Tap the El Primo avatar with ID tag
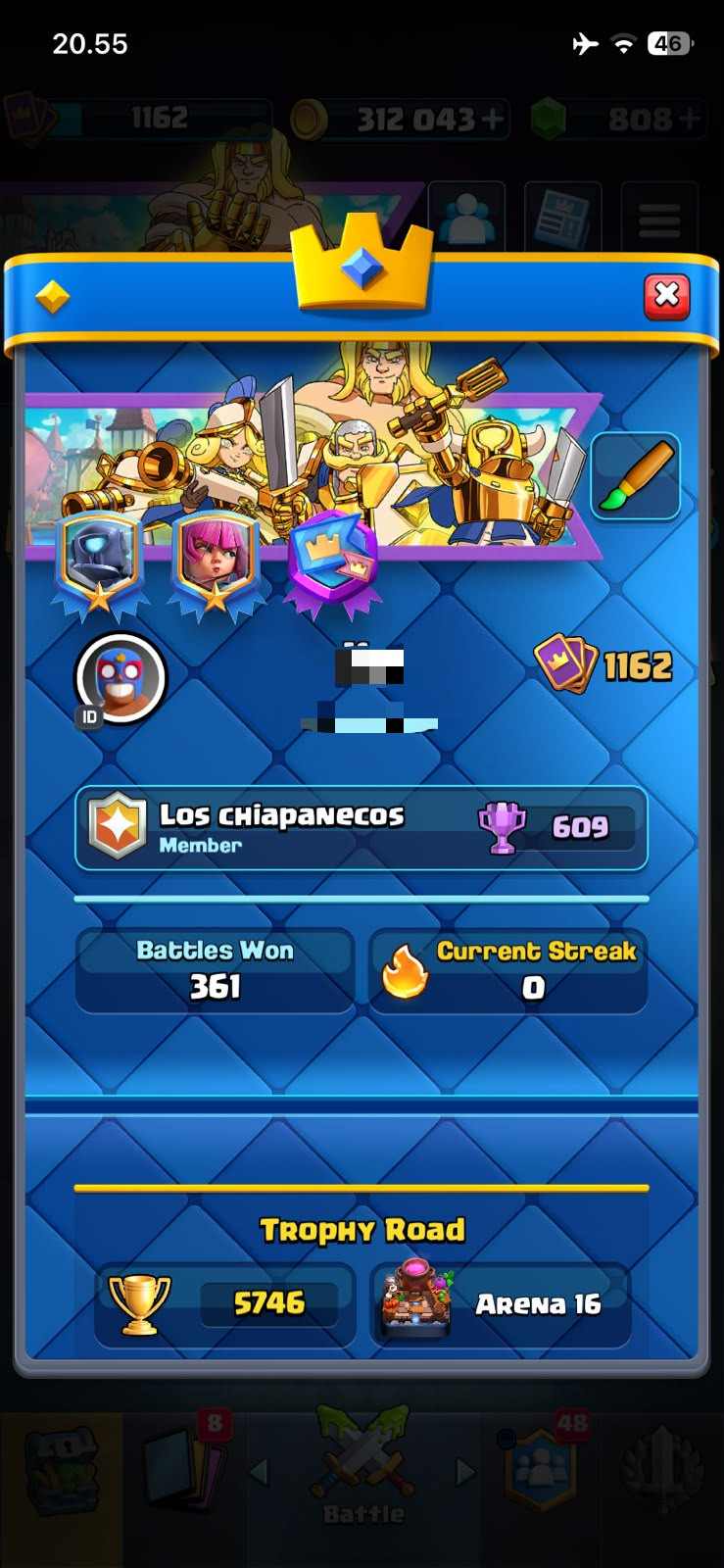724x1568 pixels. tap(120, 678)
